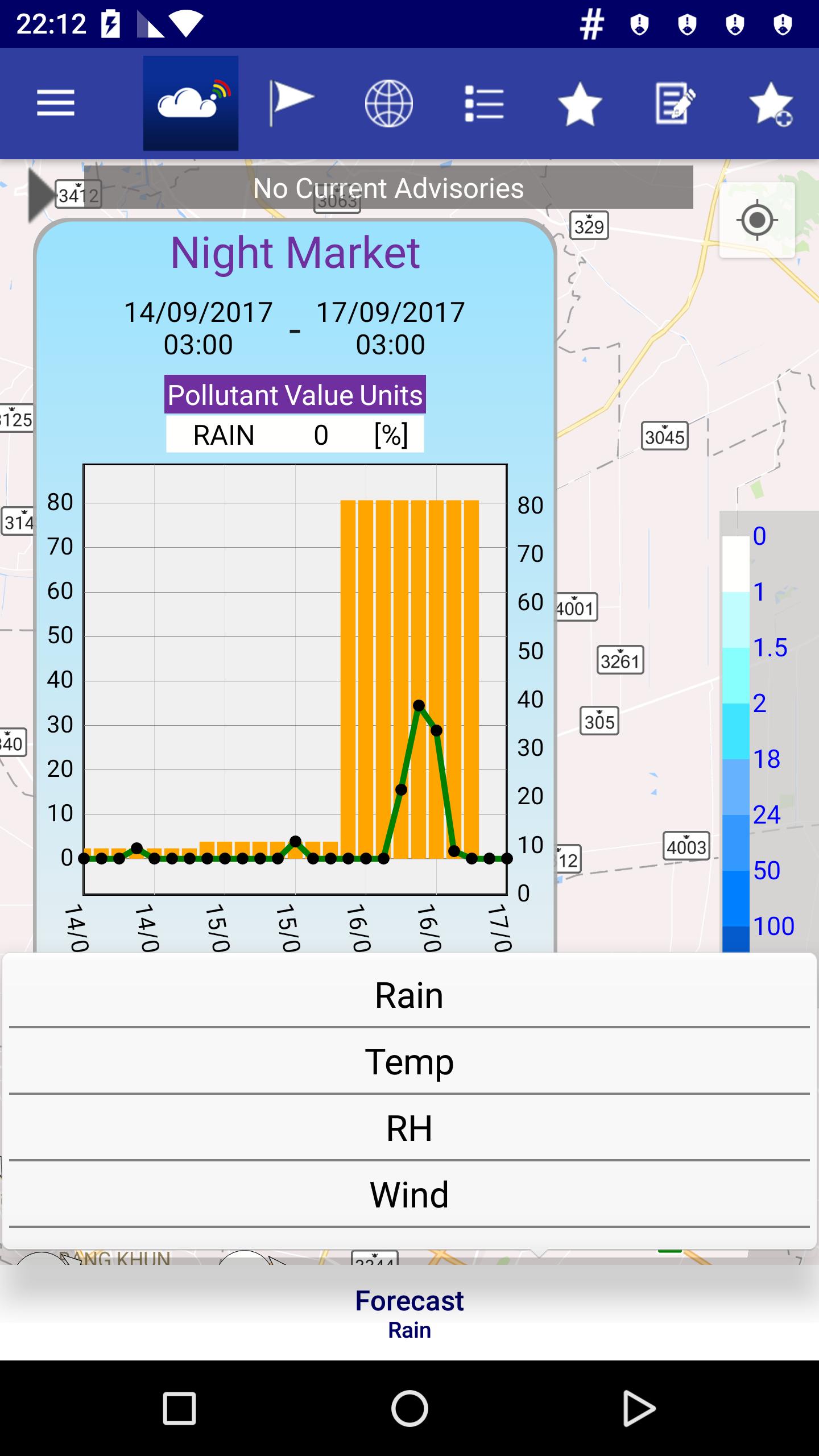Center map on my location
The width and height of the screenshot is (819, 1456).
click(757, 220)
